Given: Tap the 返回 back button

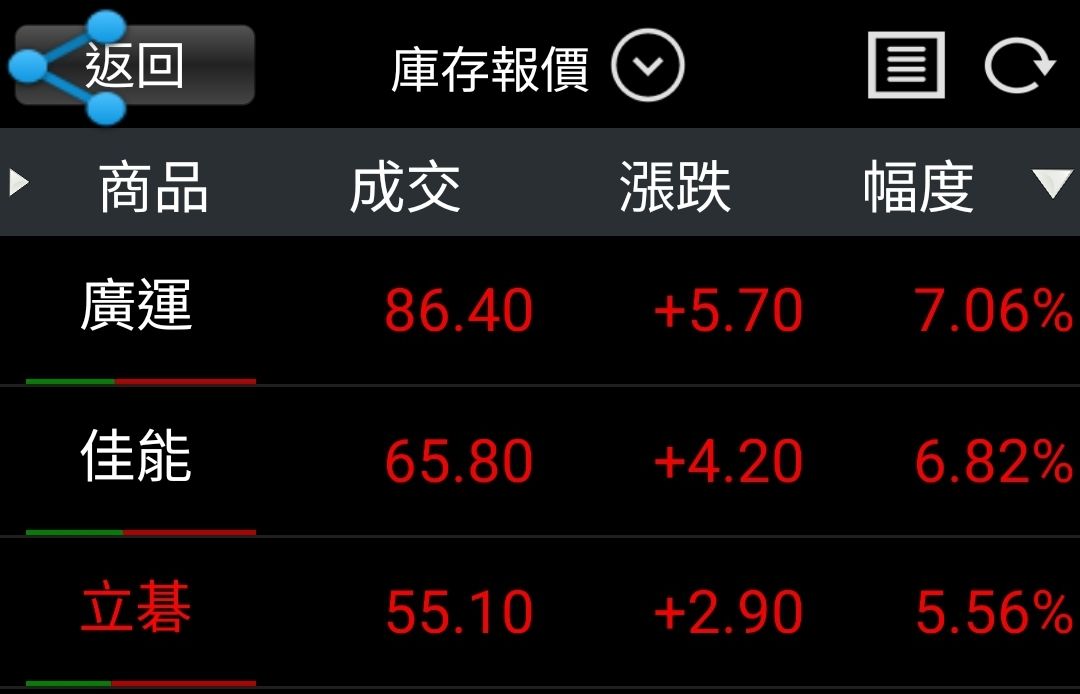Looking at the screenshot, I should 135,66.
